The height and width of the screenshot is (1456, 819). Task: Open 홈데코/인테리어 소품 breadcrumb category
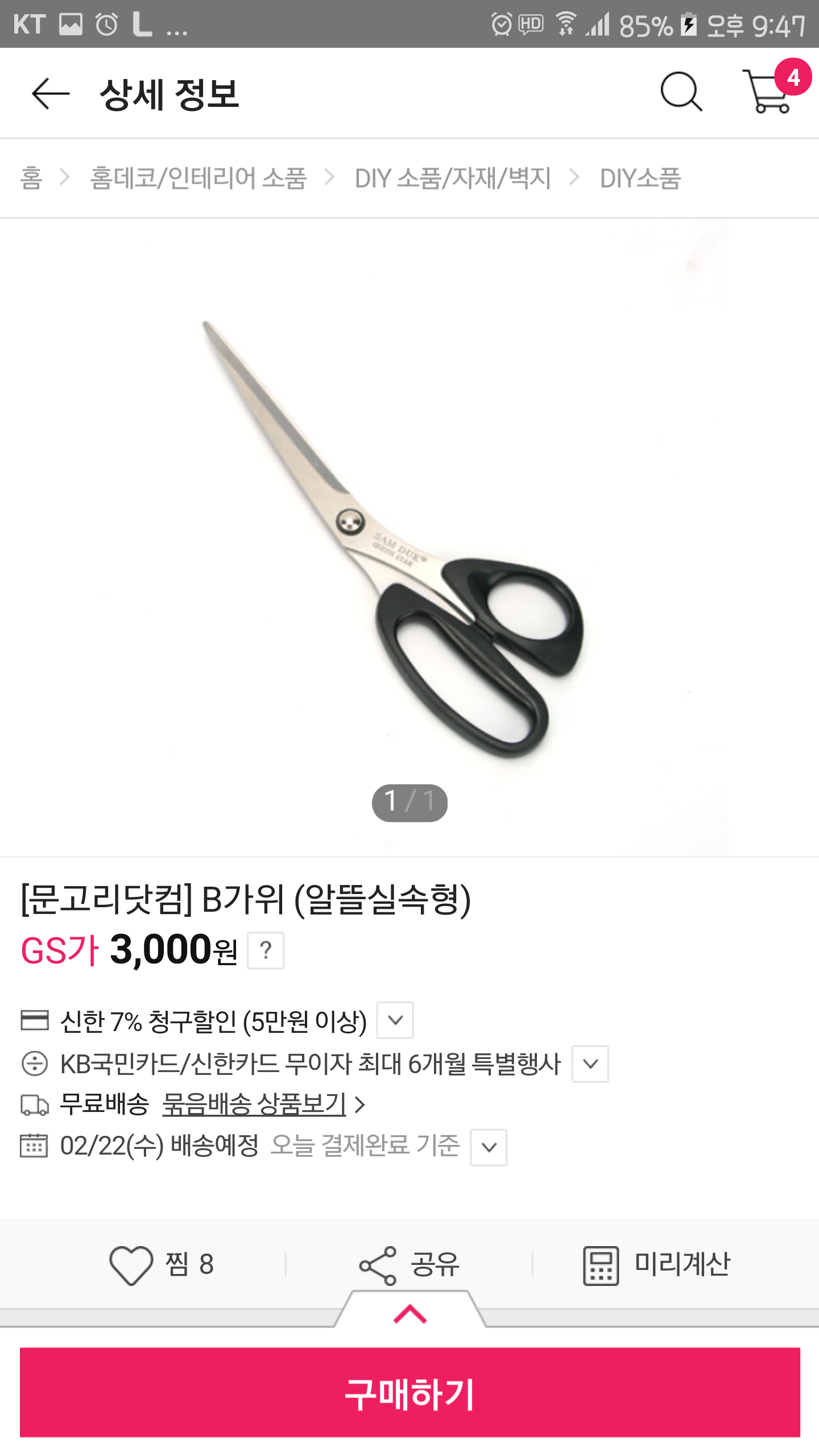point(198,178)
